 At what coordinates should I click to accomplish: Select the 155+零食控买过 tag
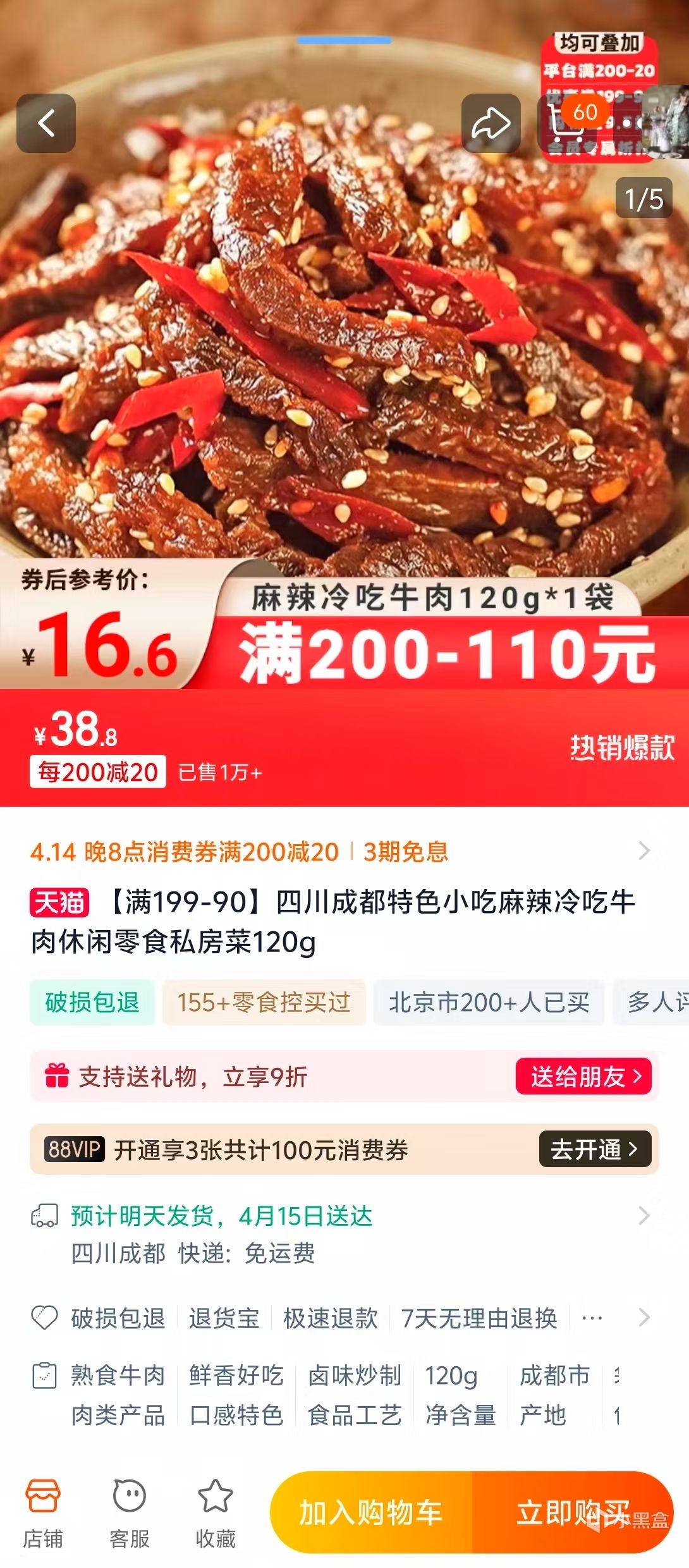(x=264, y=1002)
